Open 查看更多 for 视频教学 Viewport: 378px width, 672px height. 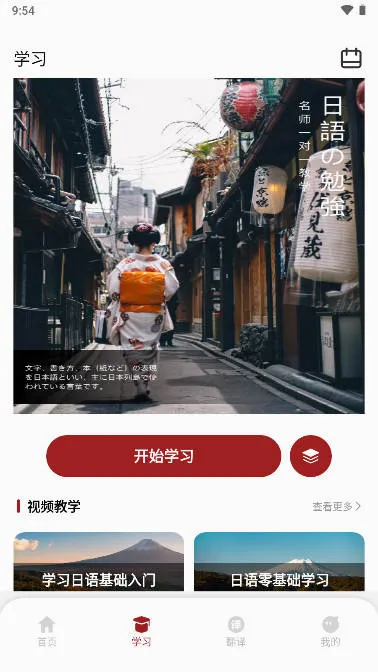click(336, 507)
